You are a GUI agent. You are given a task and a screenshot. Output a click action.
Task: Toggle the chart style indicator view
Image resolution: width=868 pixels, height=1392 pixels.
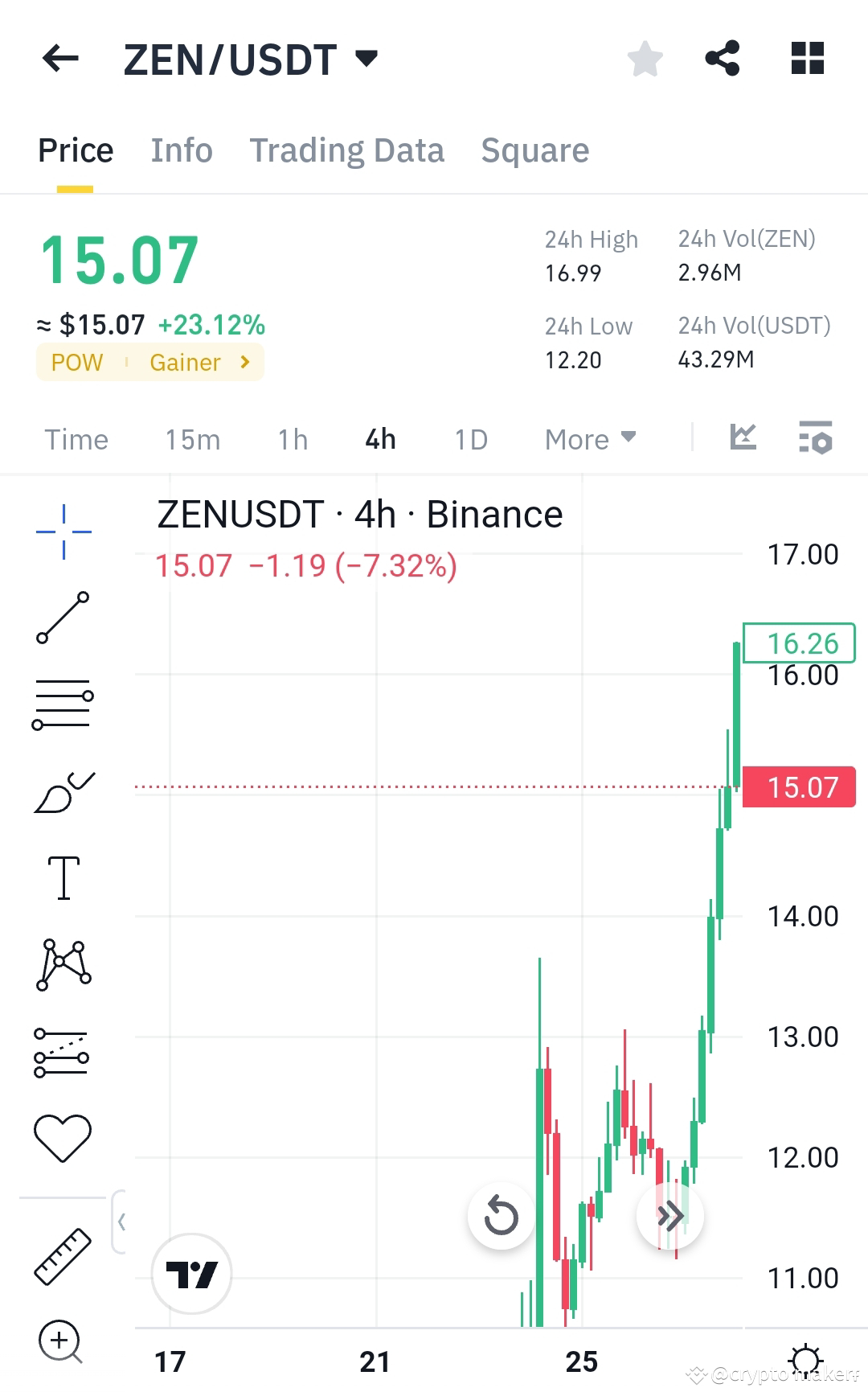coord(743,437)
